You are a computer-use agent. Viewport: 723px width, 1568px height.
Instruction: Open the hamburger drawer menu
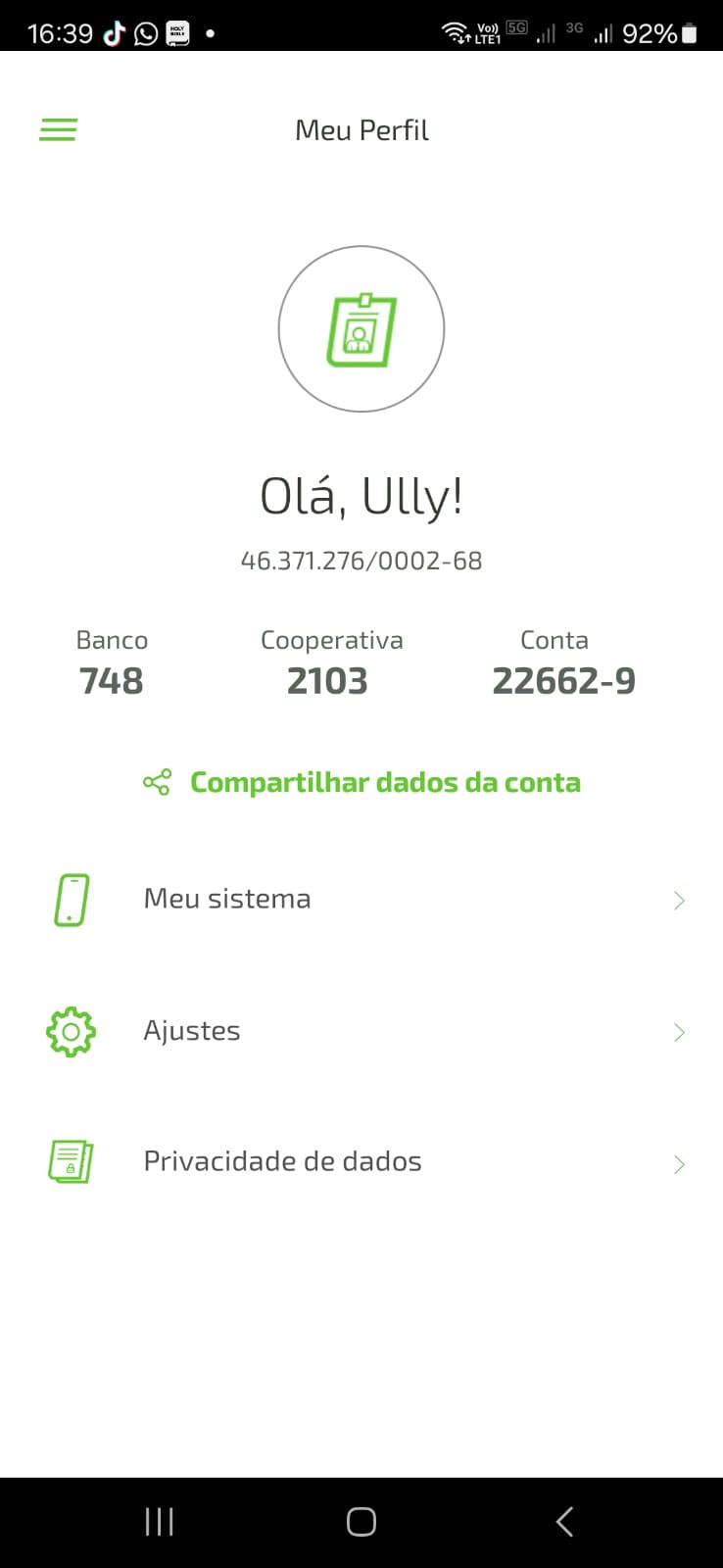(x=58, y=129)
